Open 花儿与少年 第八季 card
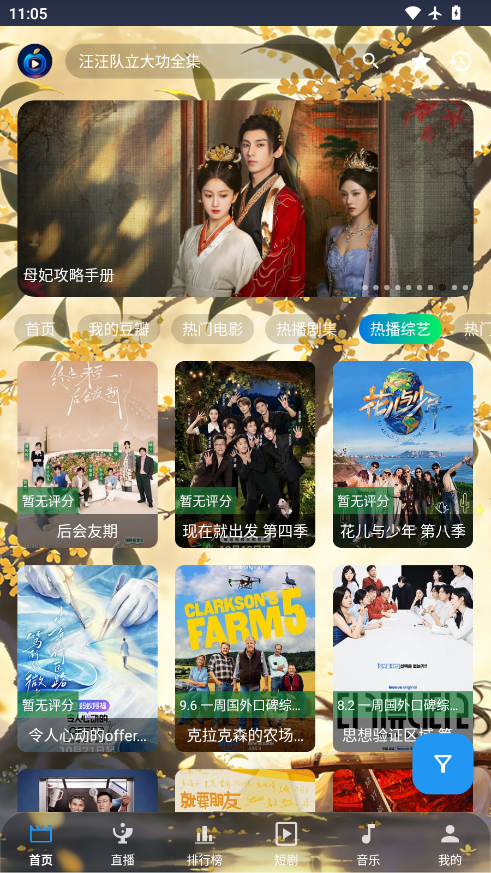Screen dimensions: 491x873 pyautogui.click(x=403, y=454)
